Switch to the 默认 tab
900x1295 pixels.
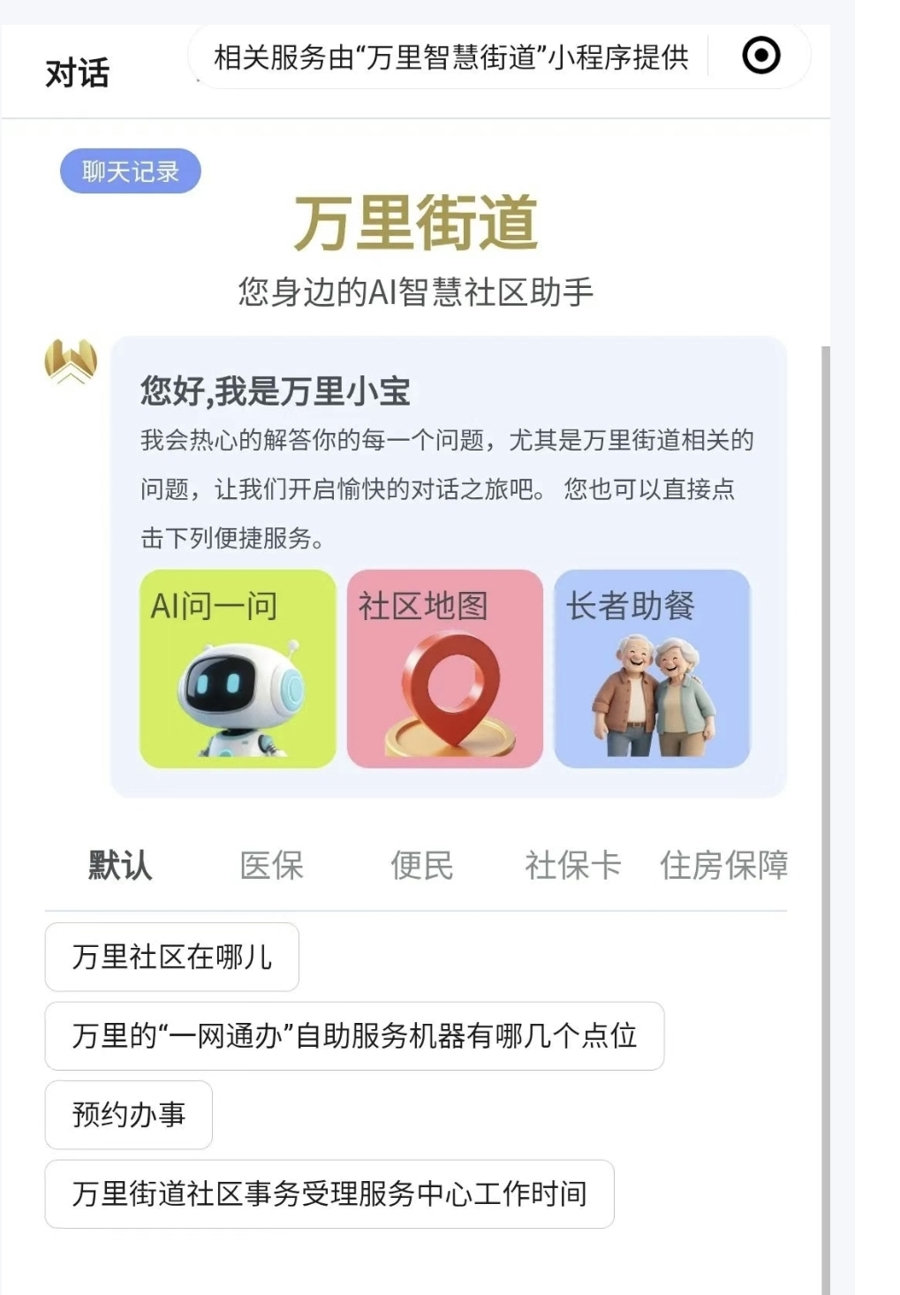click(x=120, y=866)
